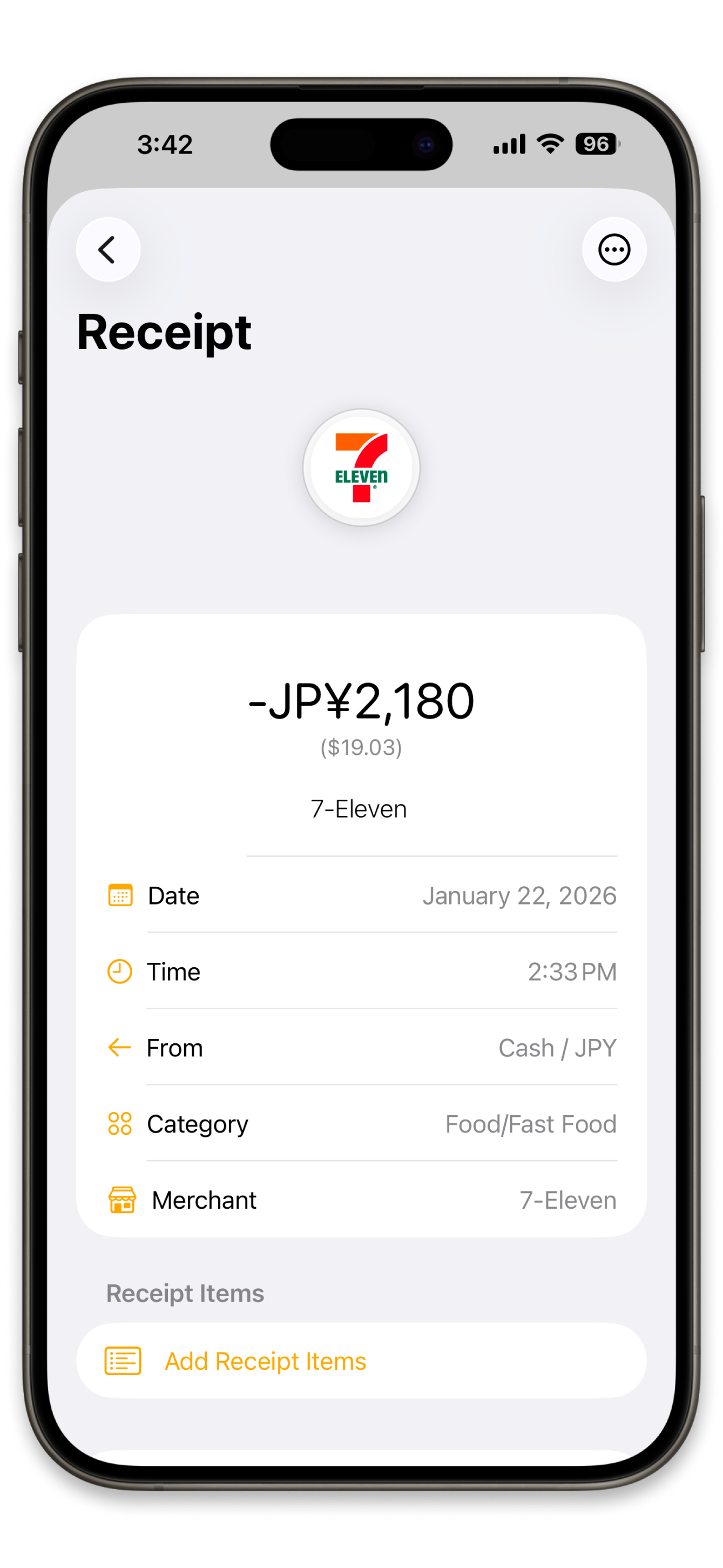723x1568 pixels.
Task: Open the Time value 2:33 PM
Action: coord(572,971)
